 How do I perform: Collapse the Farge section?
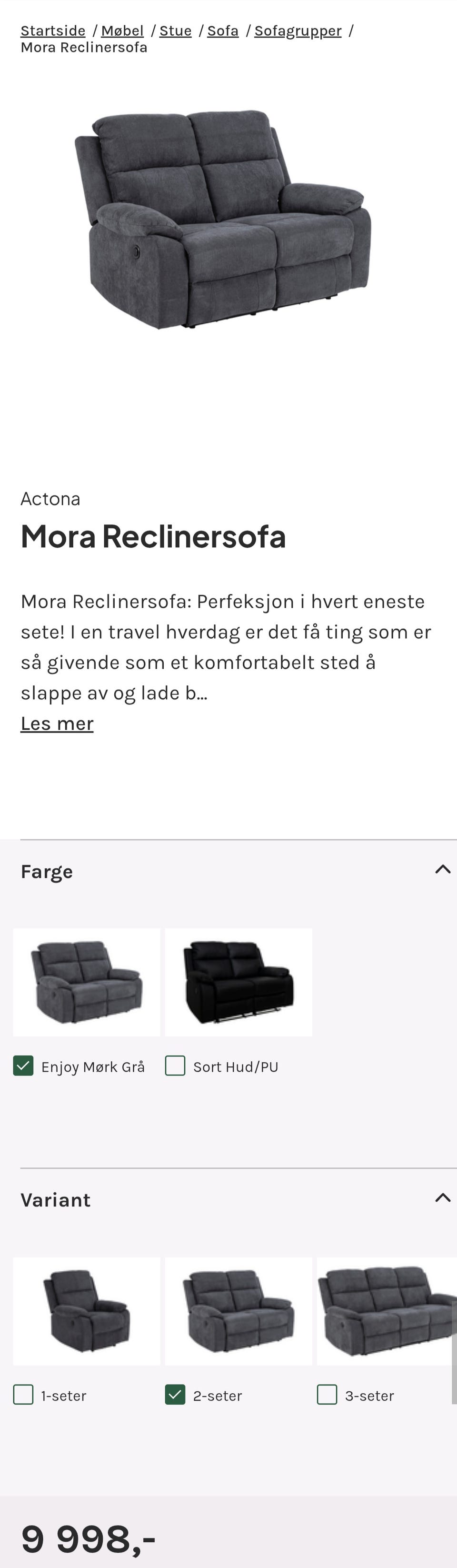pos(442,870)
